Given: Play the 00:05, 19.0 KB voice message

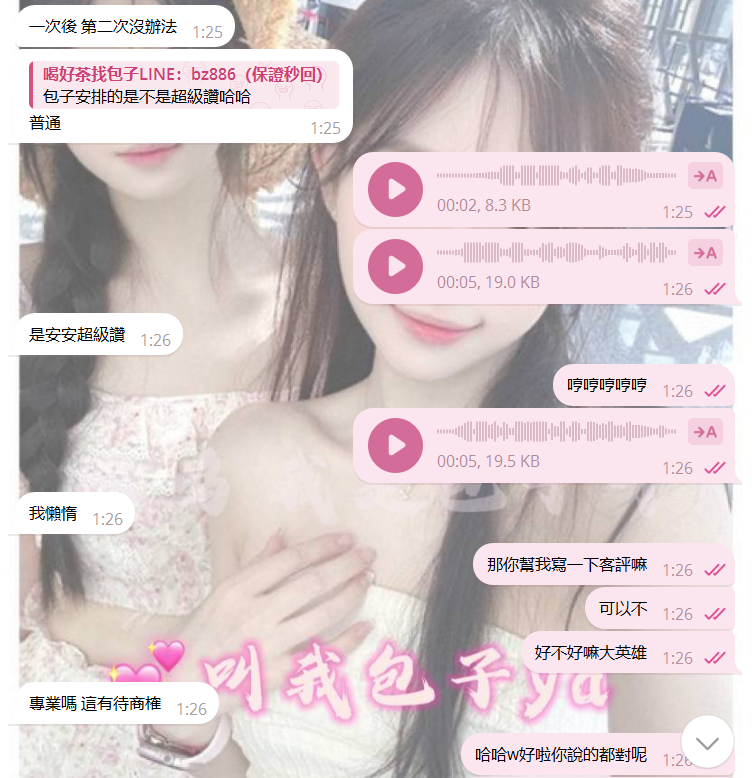Looking at the screenshot, I should click(396, 266).
